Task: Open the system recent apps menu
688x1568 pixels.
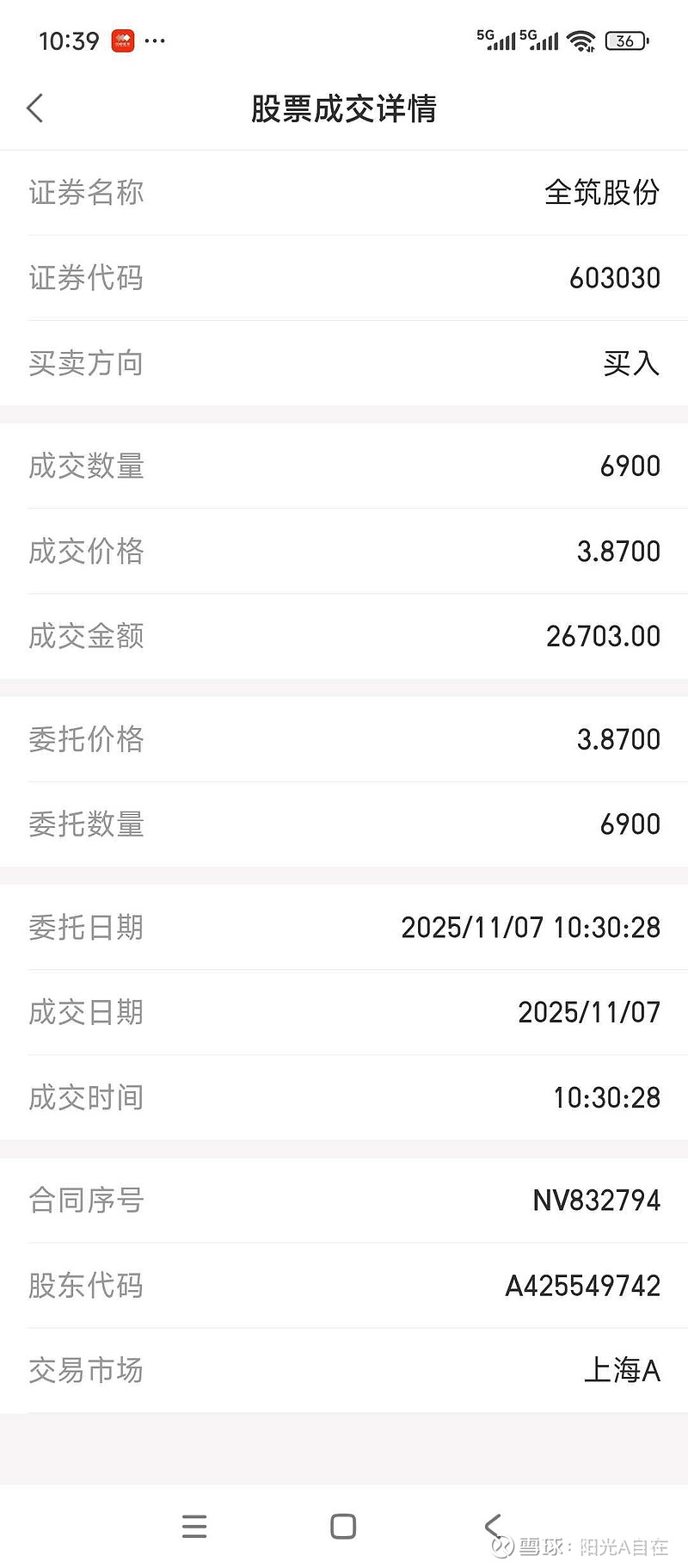Action: point(194,1526)
